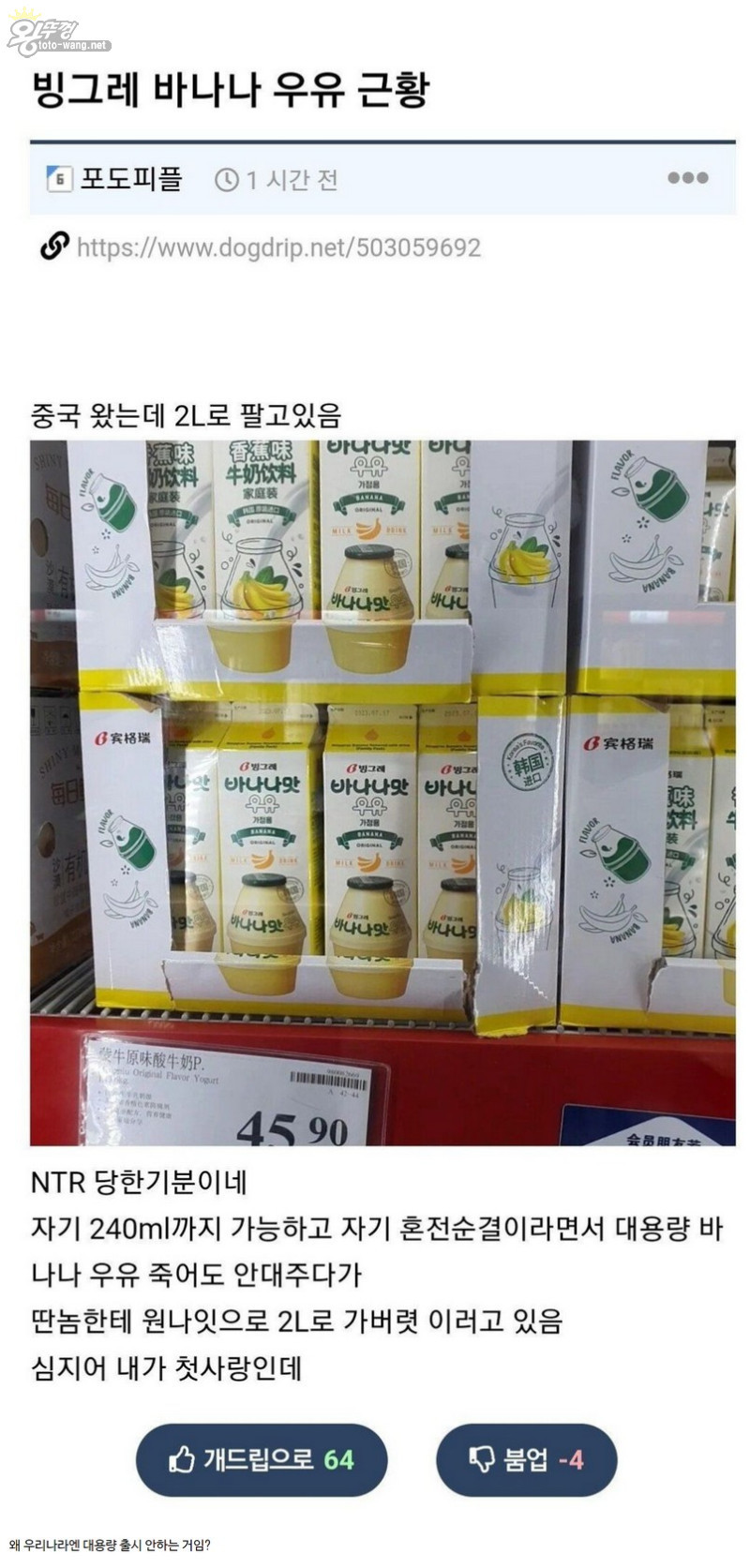
Task: Open the dogdrip.net post link
Action: (278, 247)
